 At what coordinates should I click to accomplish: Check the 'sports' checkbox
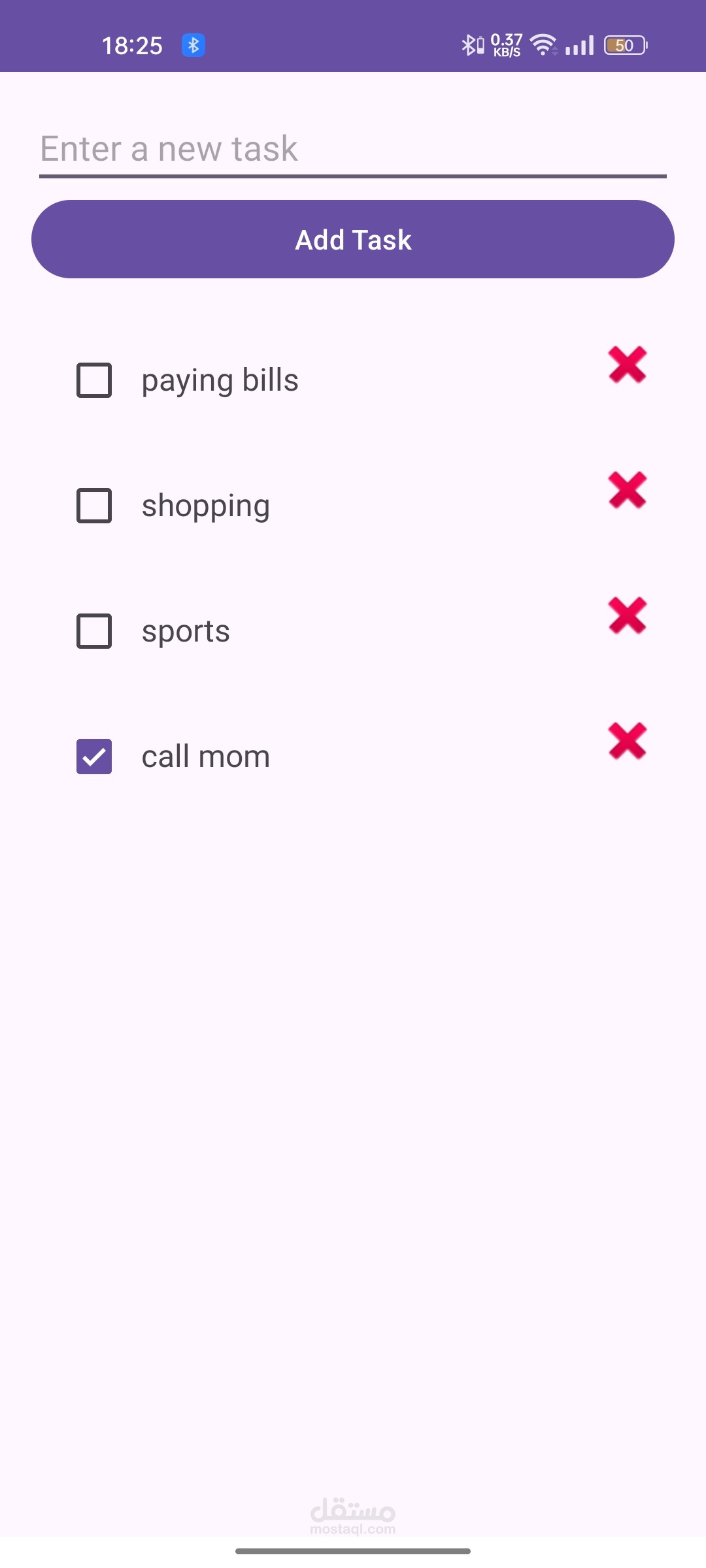[x=93, y=630]
